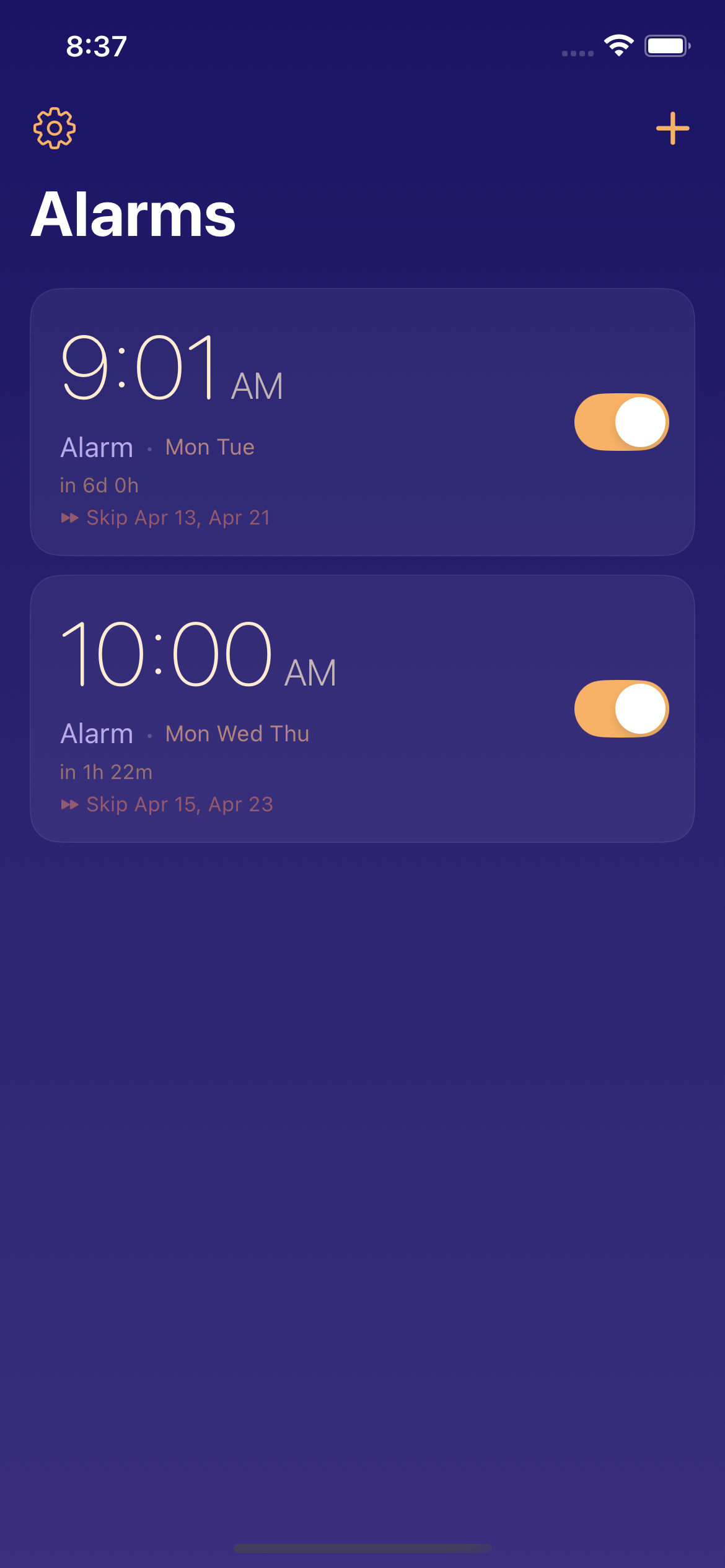
Task: Select the Mon Wed Thu day label
Action: (x=236, y=733)
